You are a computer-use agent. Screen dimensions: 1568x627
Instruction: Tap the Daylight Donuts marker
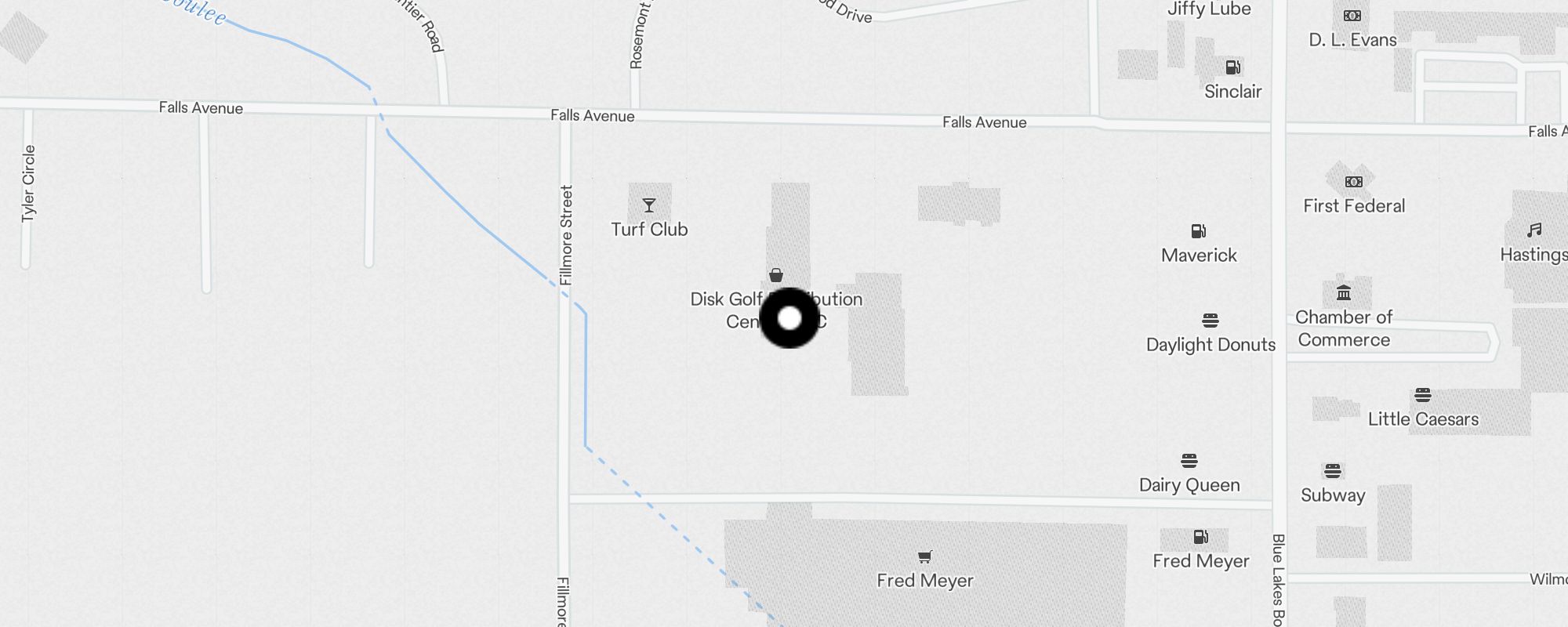(1210, 321)
